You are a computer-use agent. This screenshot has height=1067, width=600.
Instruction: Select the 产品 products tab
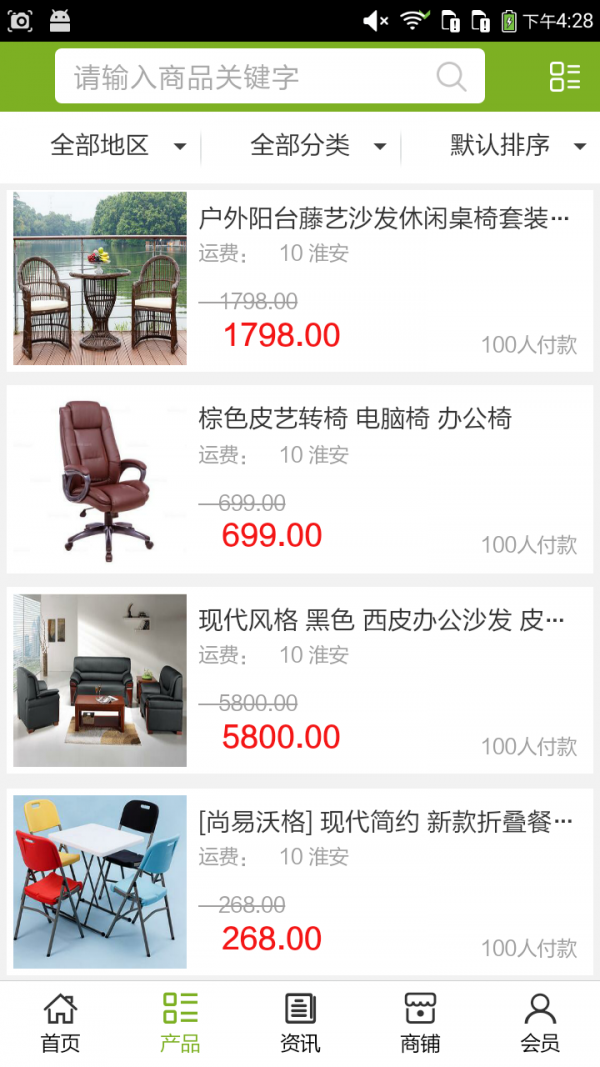point(180,1023)
